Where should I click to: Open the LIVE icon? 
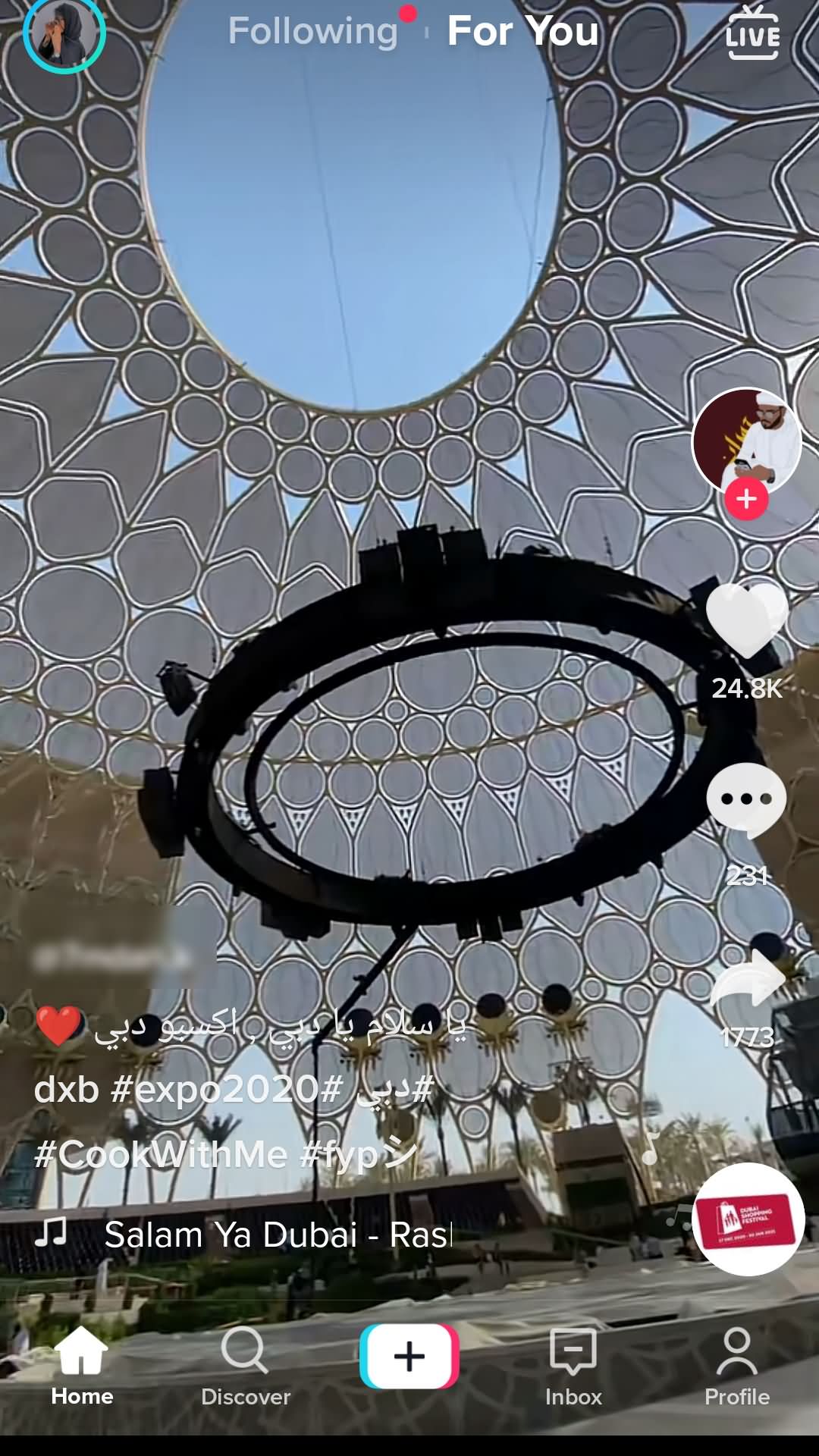pos(752,32)
